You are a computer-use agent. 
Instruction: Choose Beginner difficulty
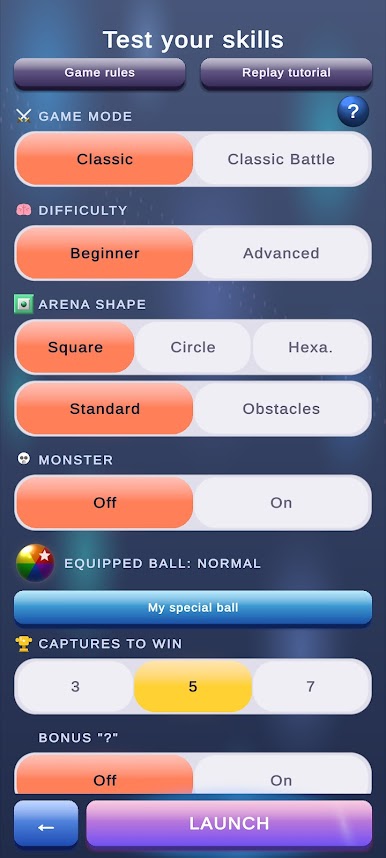[x=105, y=253]
